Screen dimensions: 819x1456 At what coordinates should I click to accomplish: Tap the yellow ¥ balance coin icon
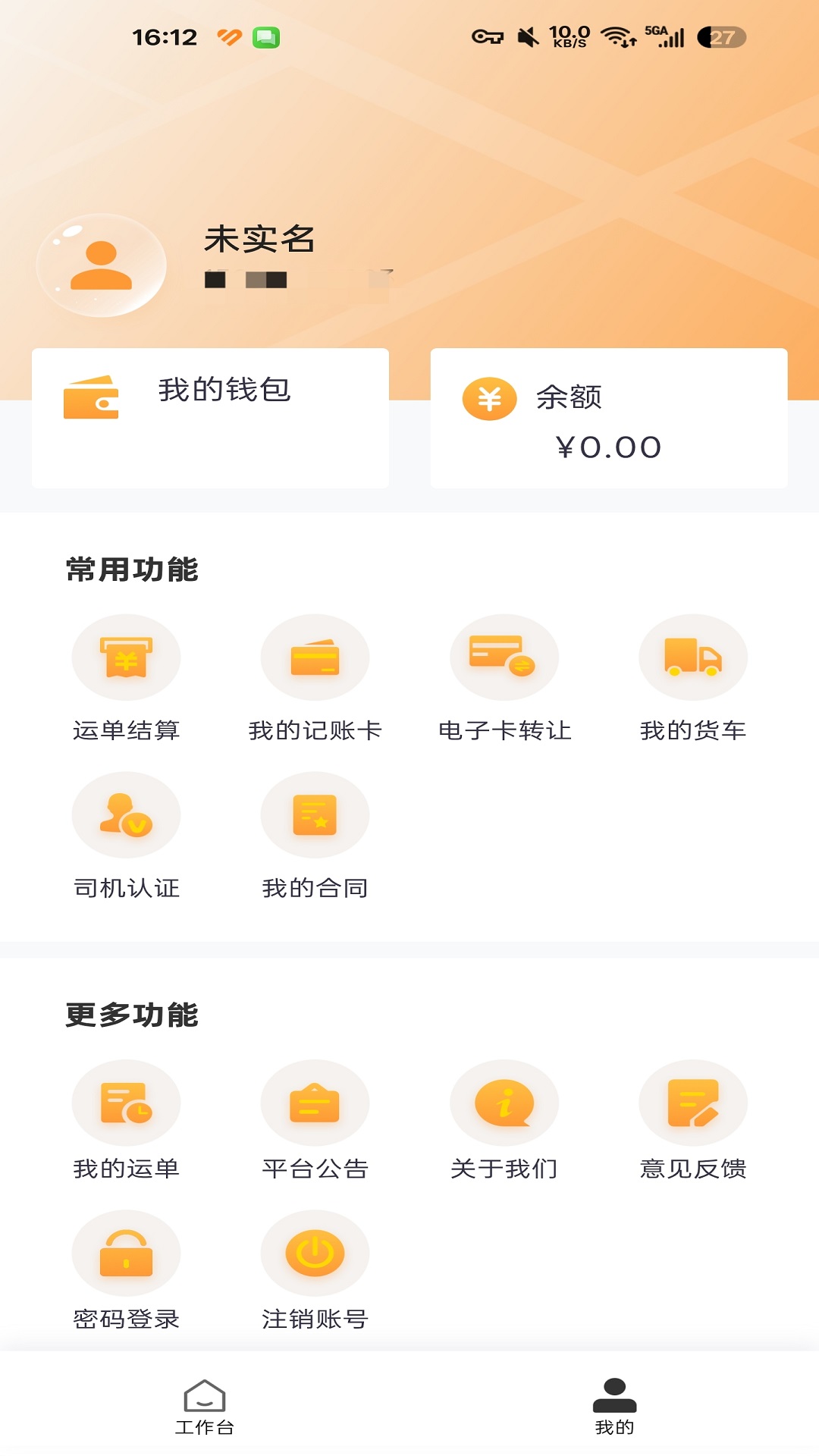click(x=489, y=398)
